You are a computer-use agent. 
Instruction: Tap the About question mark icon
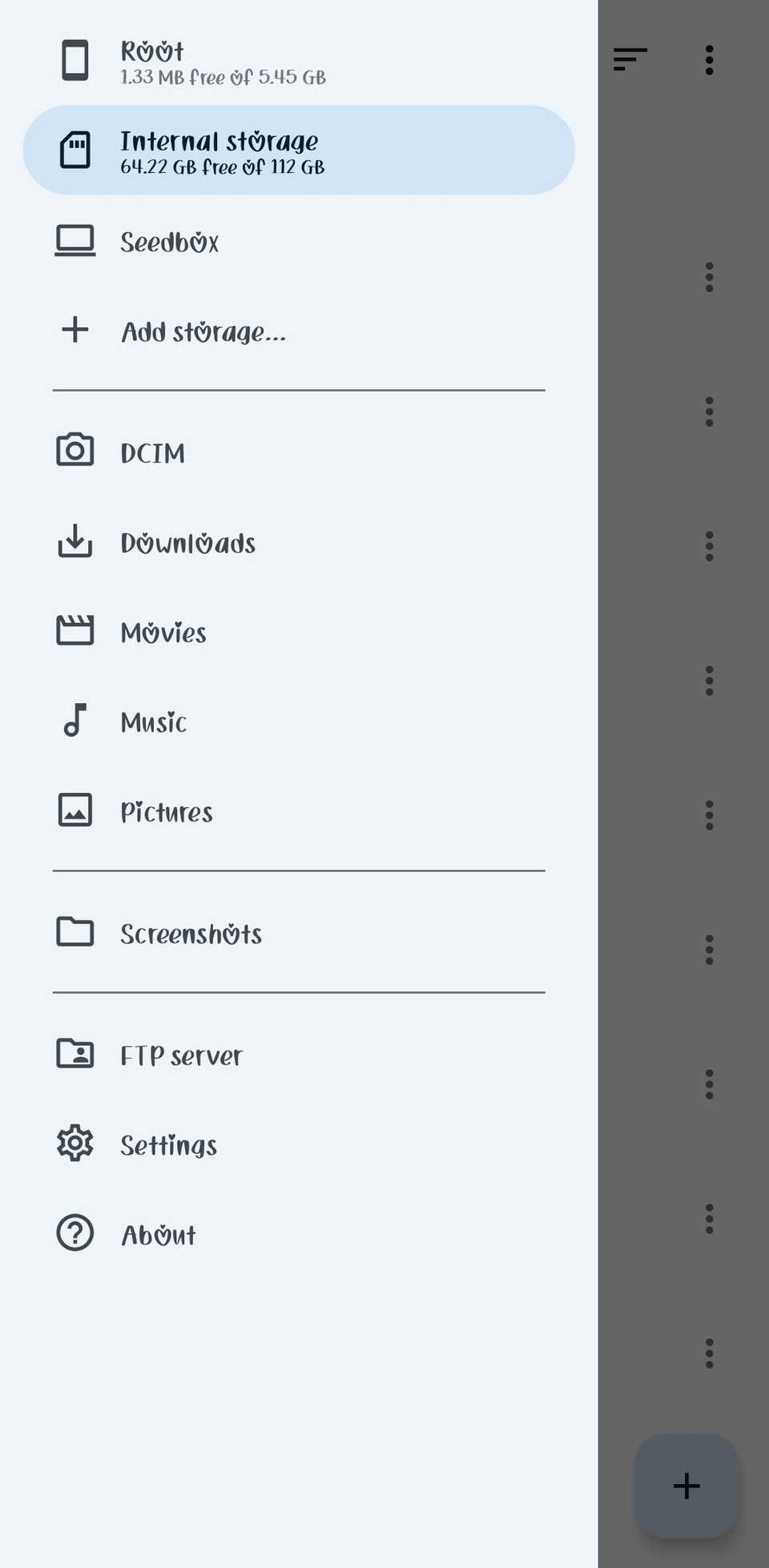(x=74, y=1234)
